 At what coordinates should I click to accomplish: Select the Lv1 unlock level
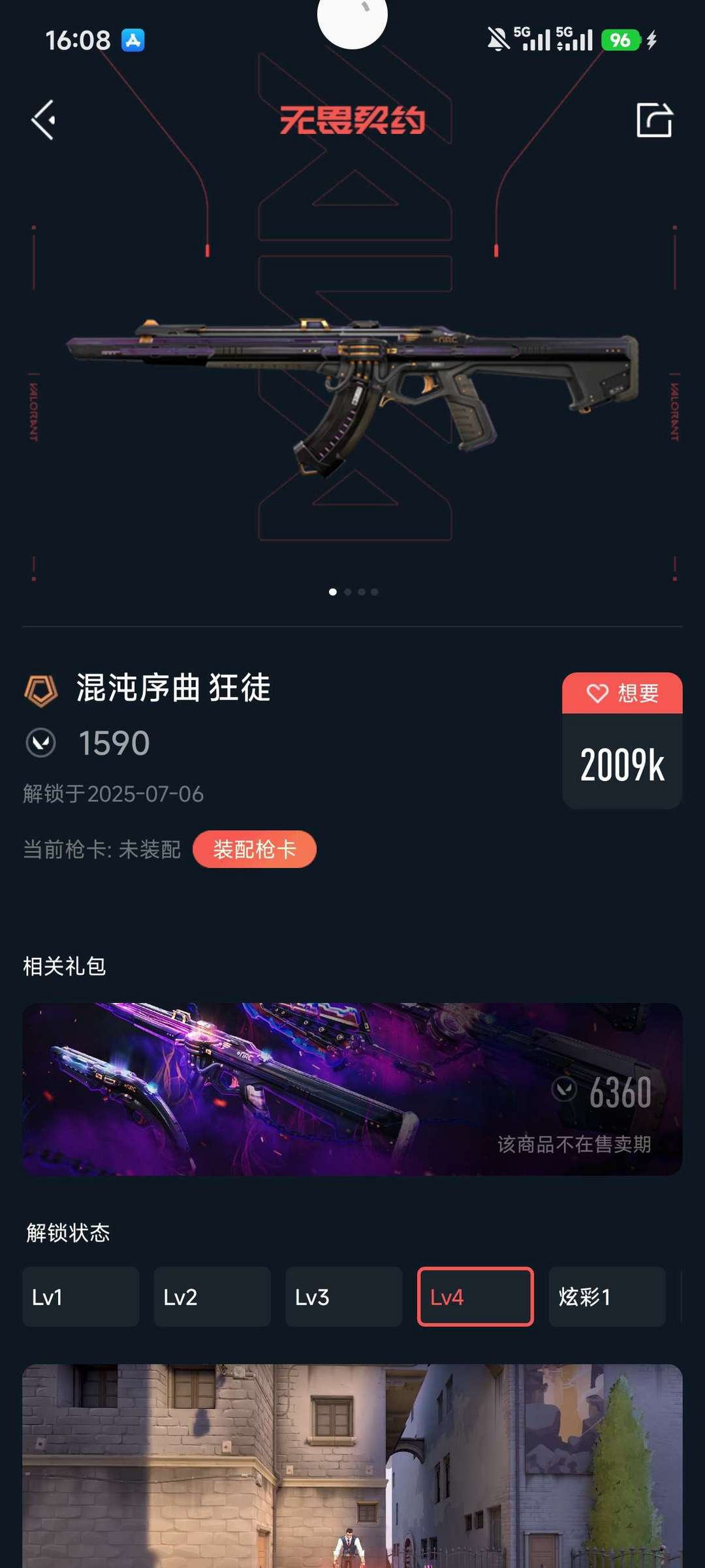81,1297
